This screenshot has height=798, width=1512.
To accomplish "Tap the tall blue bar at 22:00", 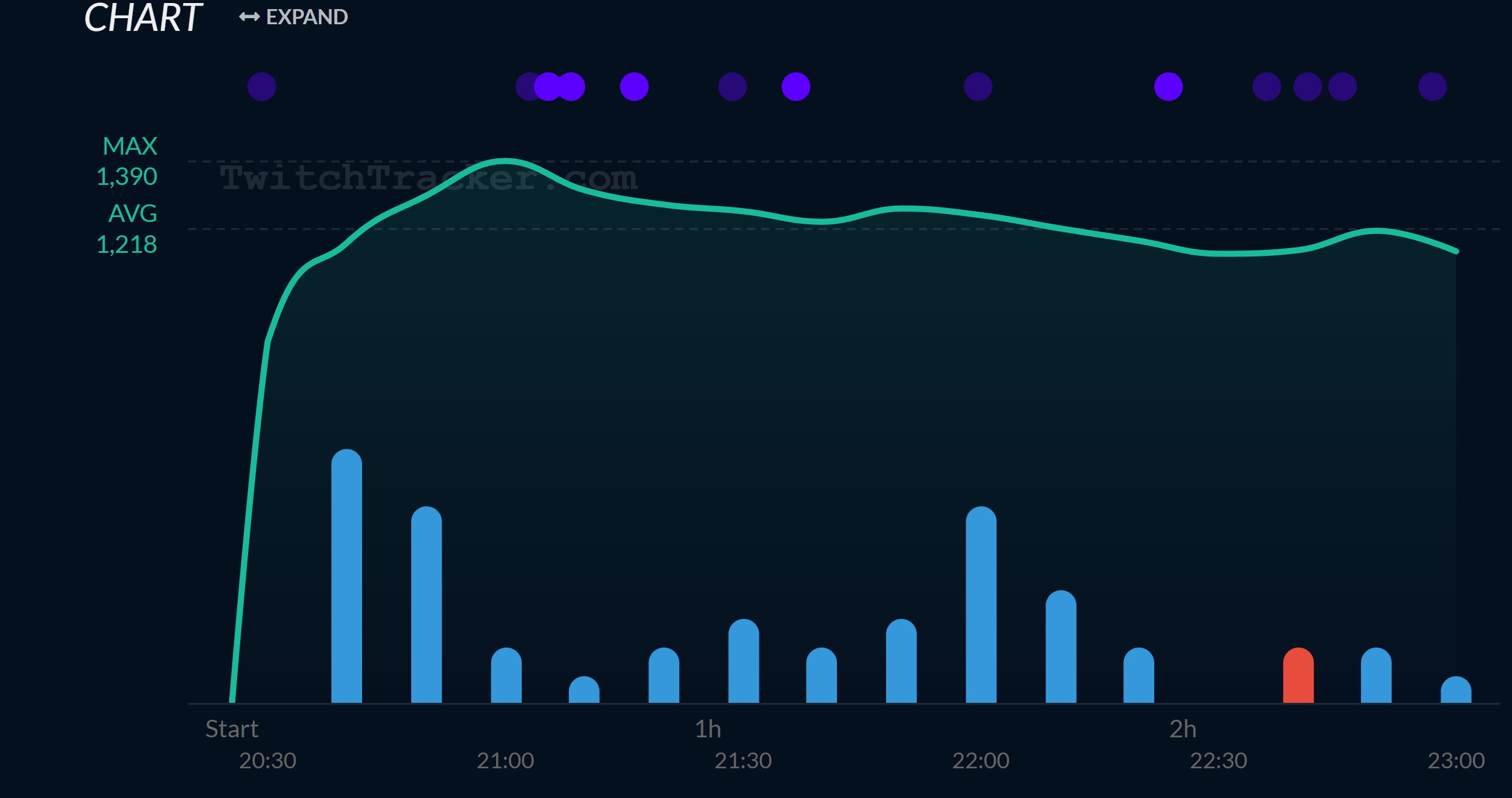I will click(981, 605).
